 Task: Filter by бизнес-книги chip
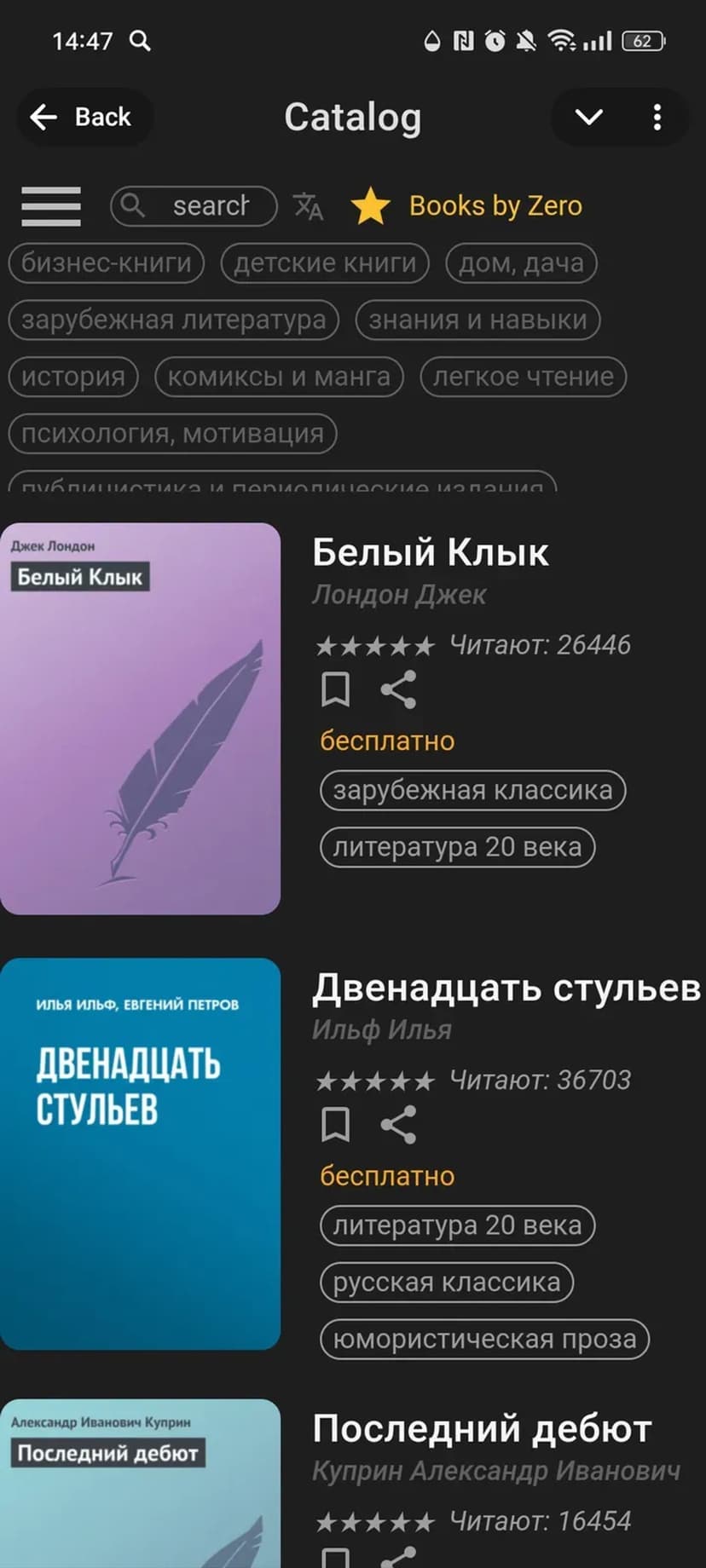(x=107, y=262)
